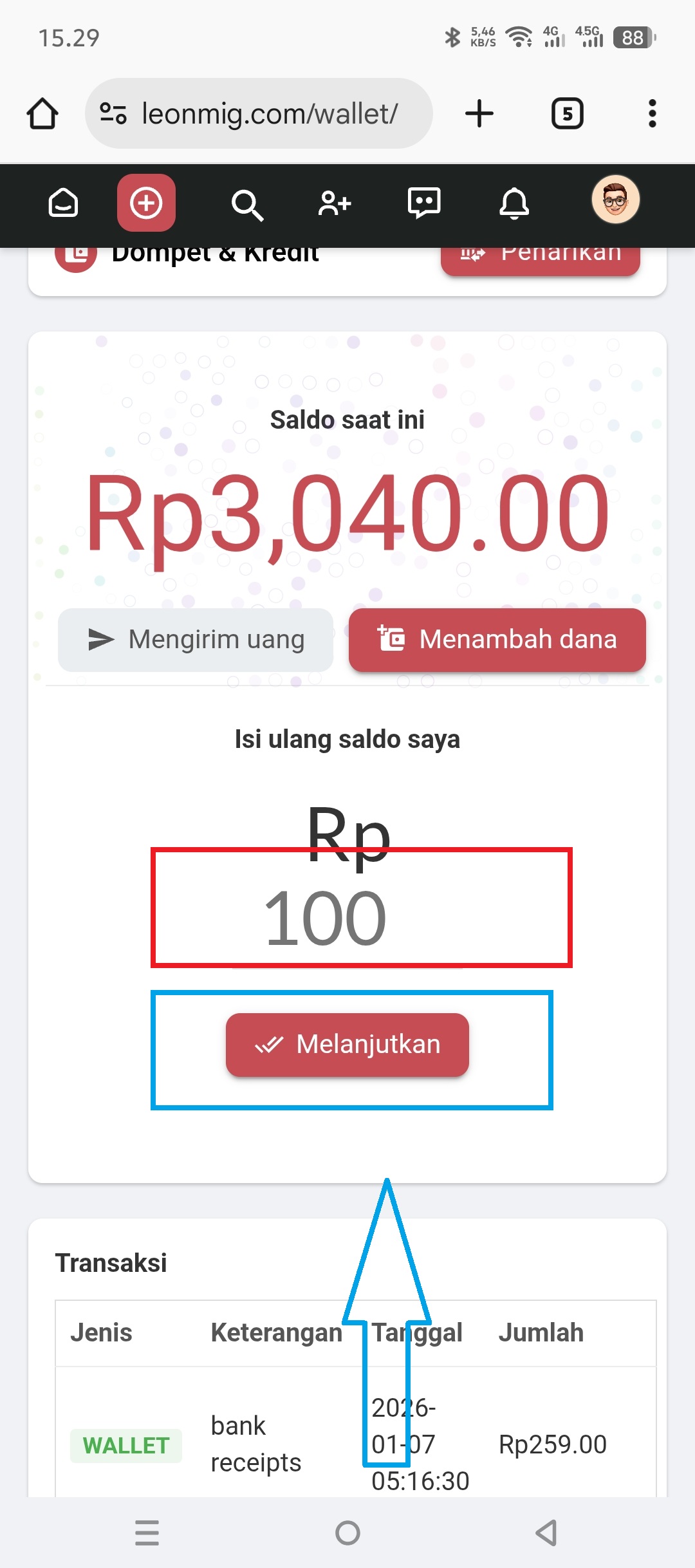Confirm with the Melanjutkan button
The width and height of the screenshot is (695, 1568).
(x=347, y=1044)
